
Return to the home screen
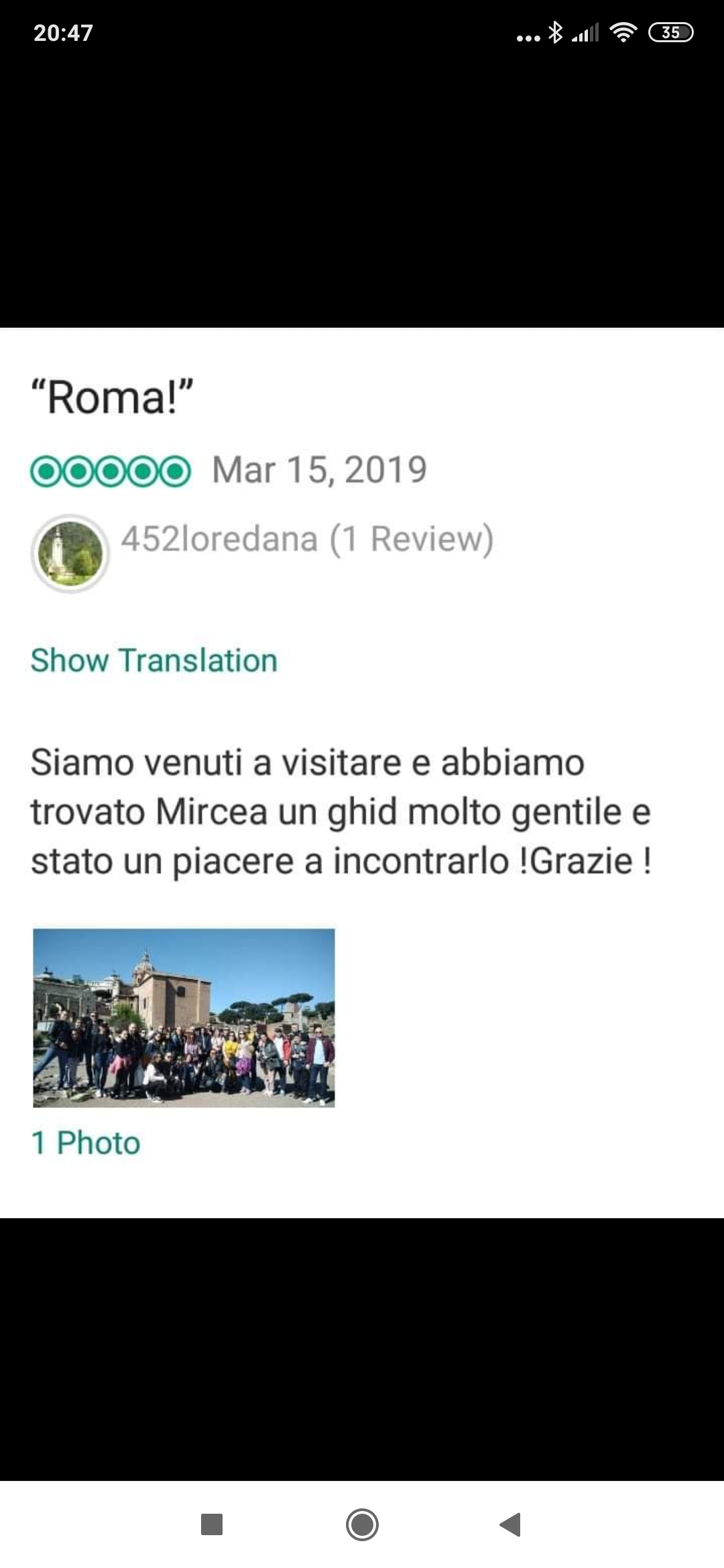point(362,1524)
